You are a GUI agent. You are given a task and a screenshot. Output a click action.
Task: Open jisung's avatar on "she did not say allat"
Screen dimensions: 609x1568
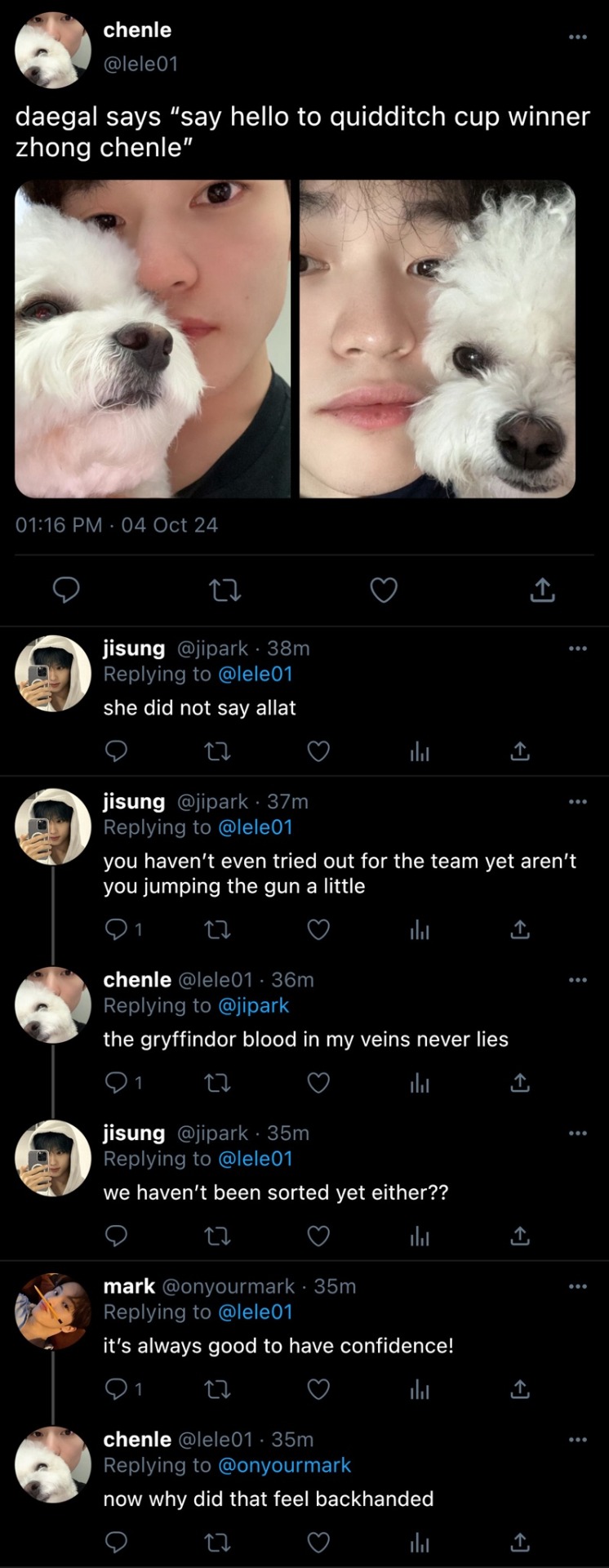53,674
